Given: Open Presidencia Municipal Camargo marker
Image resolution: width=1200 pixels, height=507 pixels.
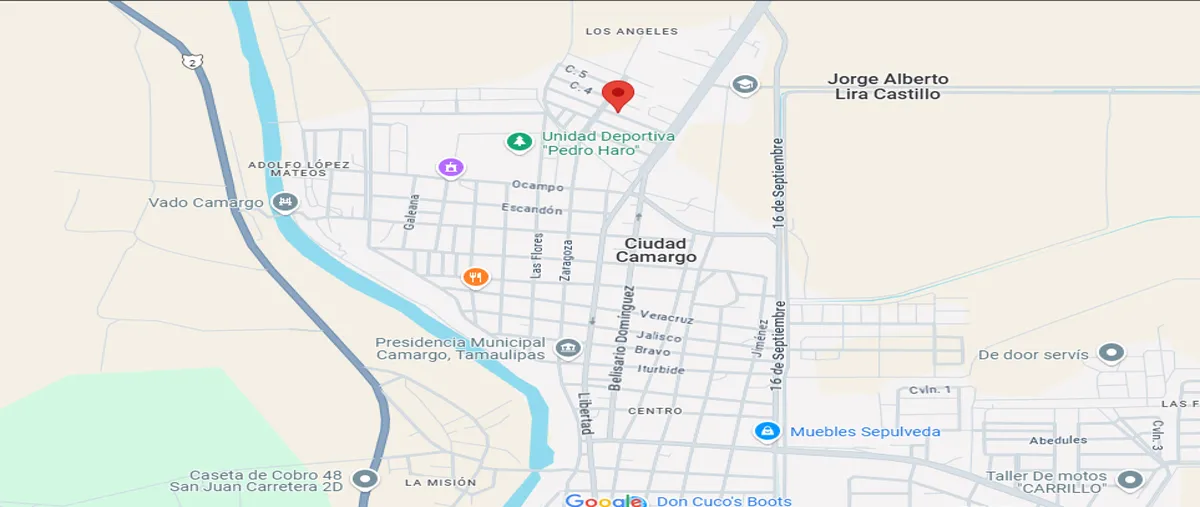Looking at the screenshot, I should click(567, 348).
